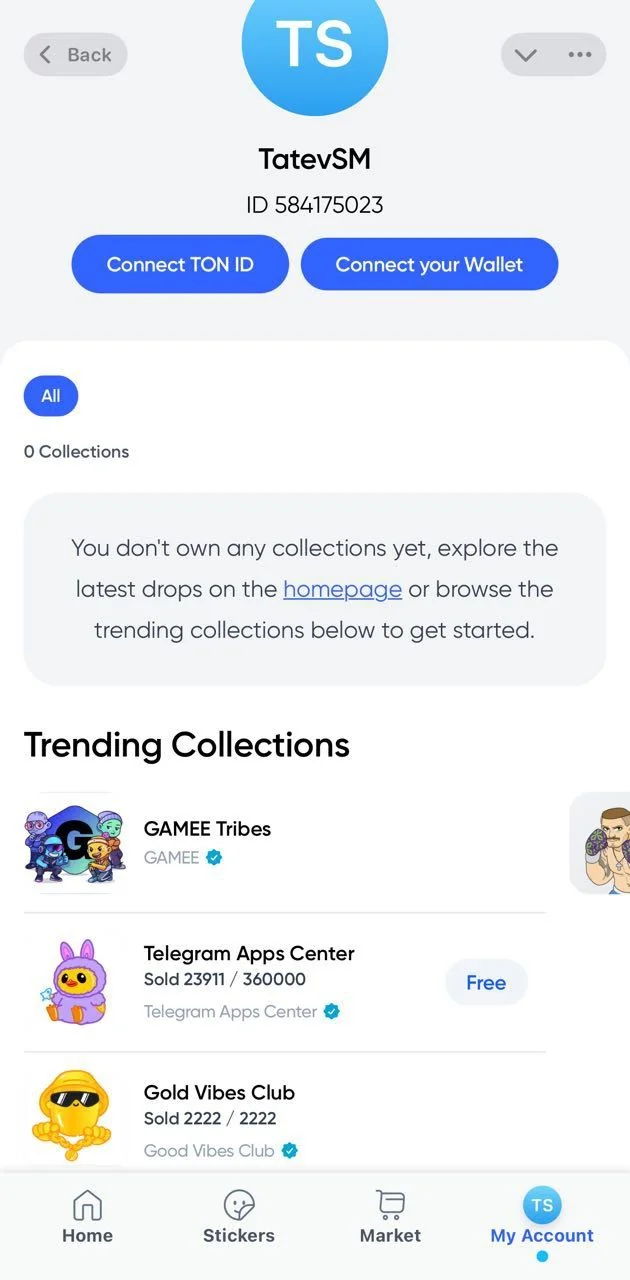
Task: Open the three-dot overflow menu
Action: tap(580, 55)
